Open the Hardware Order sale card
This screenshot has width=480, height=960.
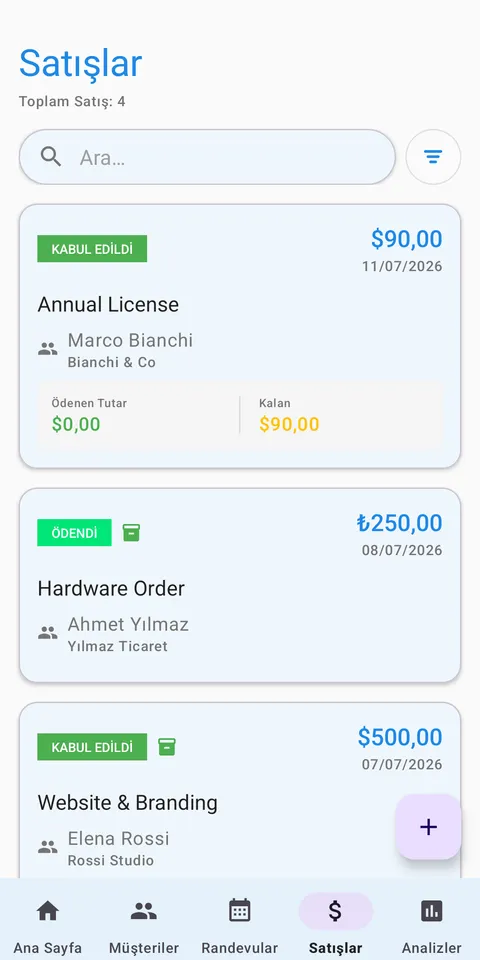240,585
